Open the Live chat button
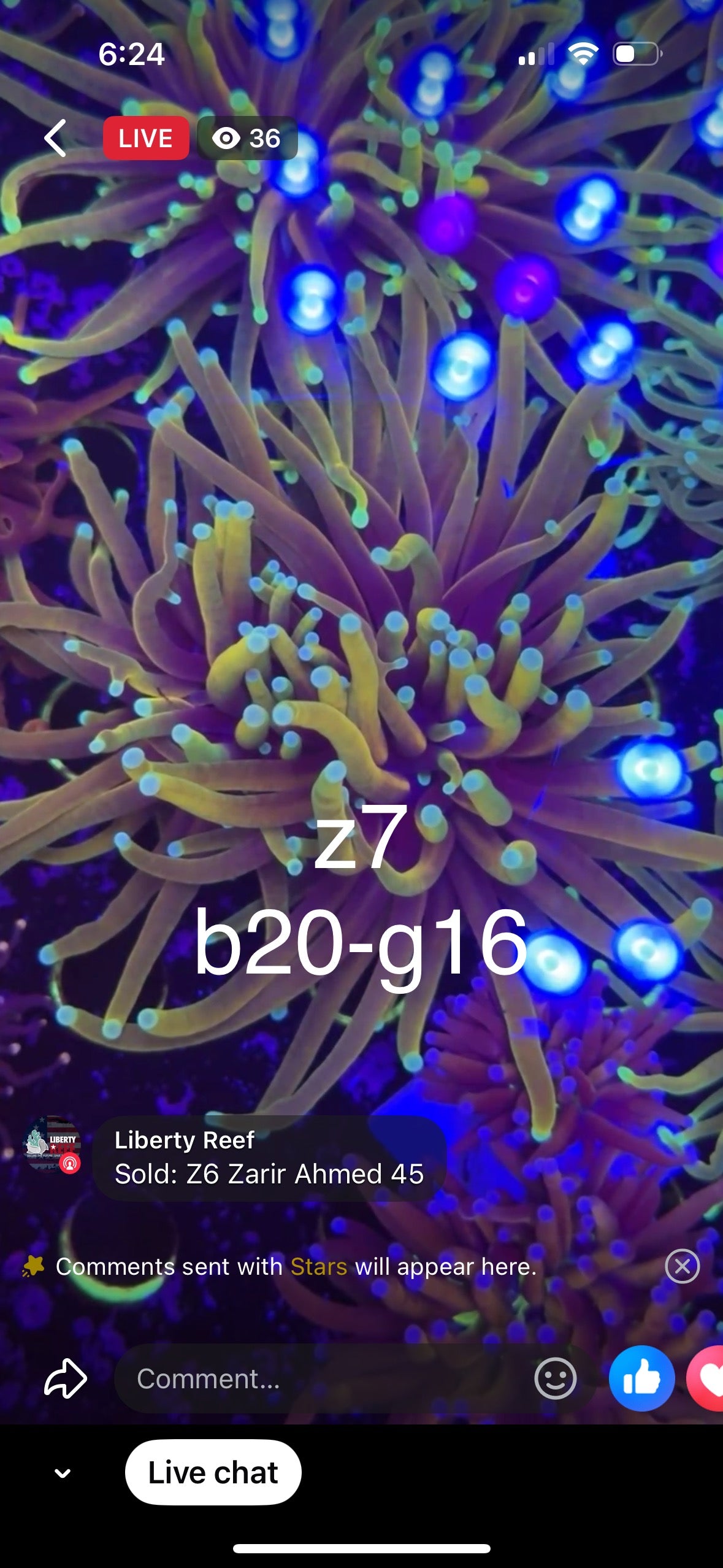Image resolution: width=723 pixels, height=1568 pixels. point(213,1472)
